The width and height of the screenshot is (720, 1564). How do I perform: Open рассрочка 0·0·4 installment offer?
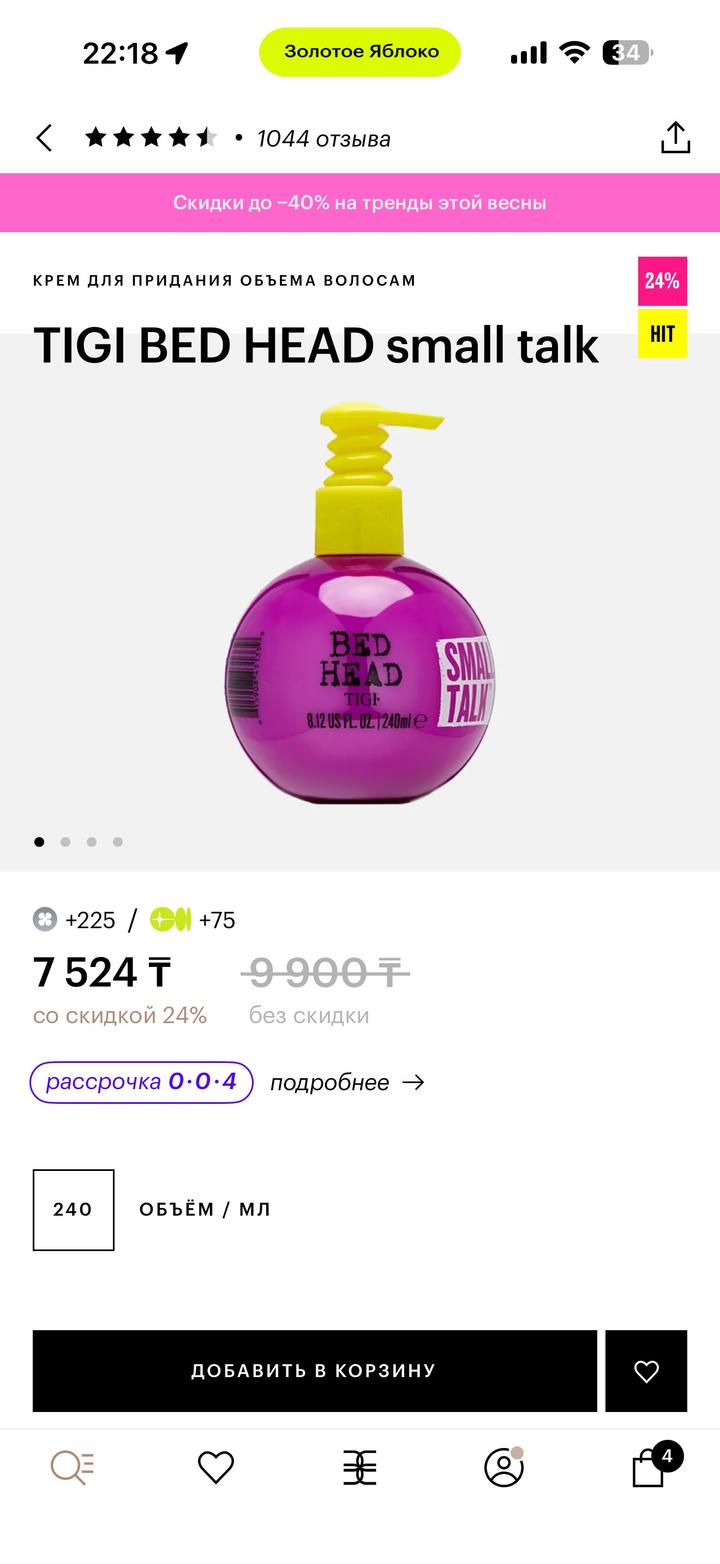click(x=141, y=1082)
